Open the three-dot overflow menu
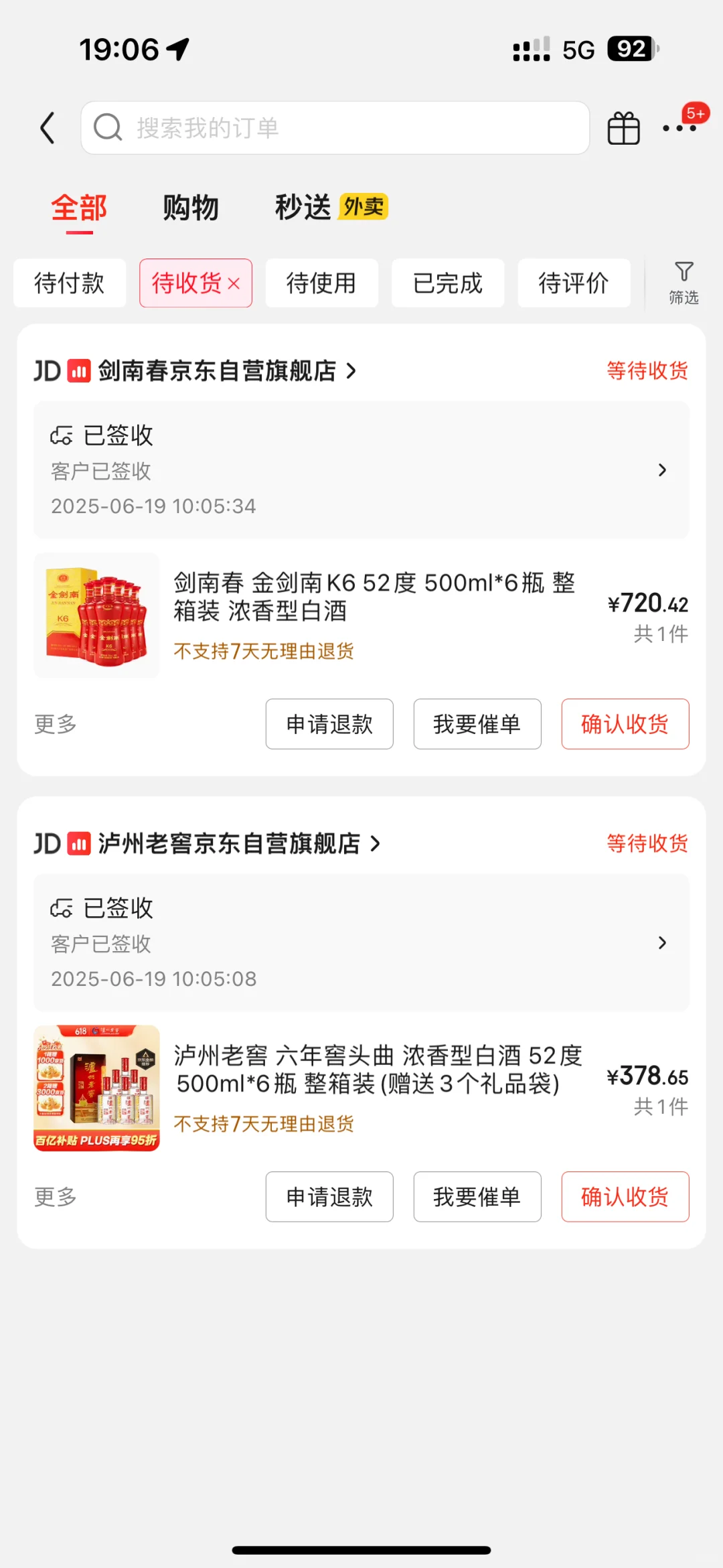The height and width of the screenshot is (1568, 723). [679, 128]
